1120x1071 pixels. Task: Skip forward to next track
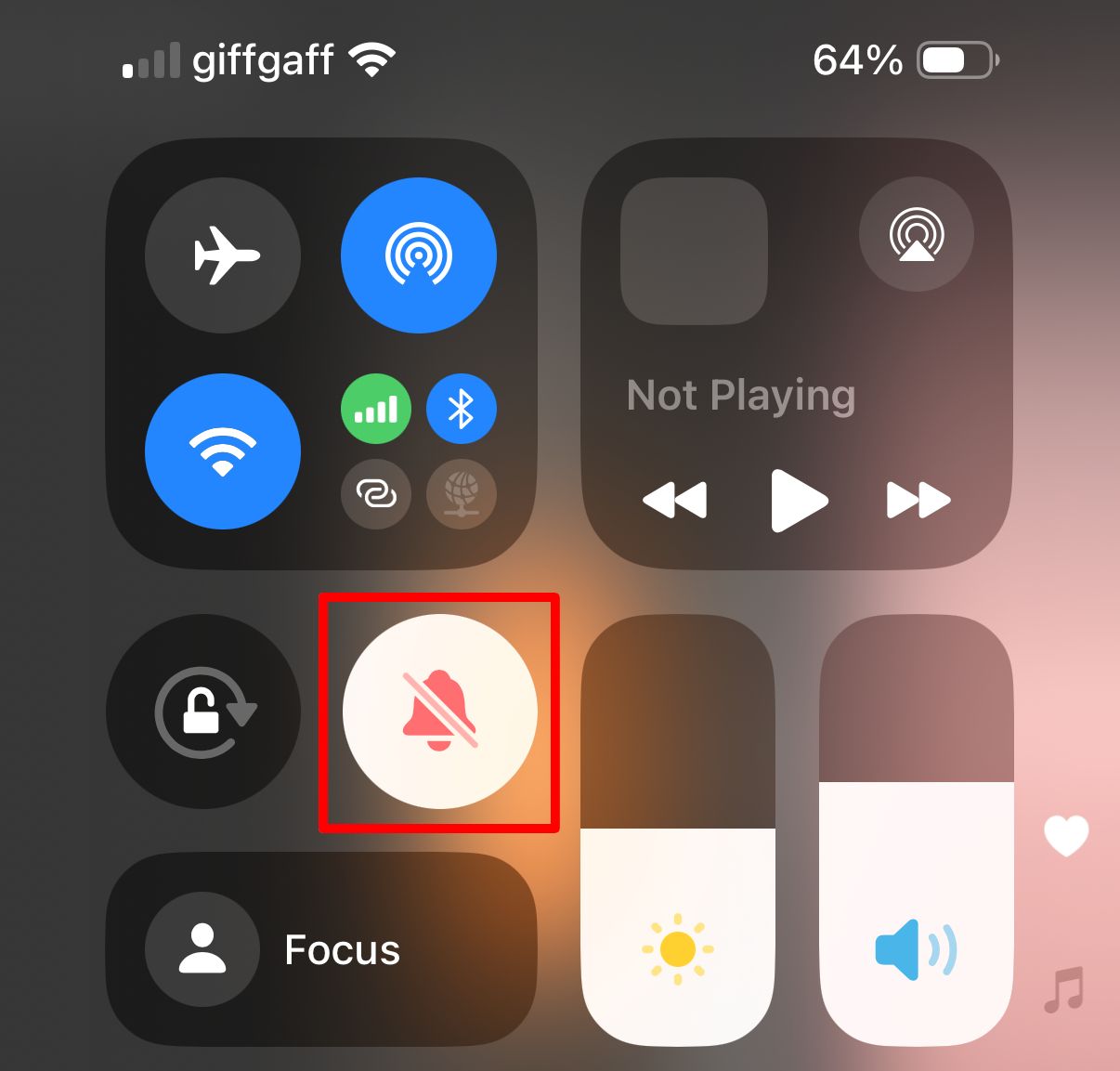click(x=918, y=500)
